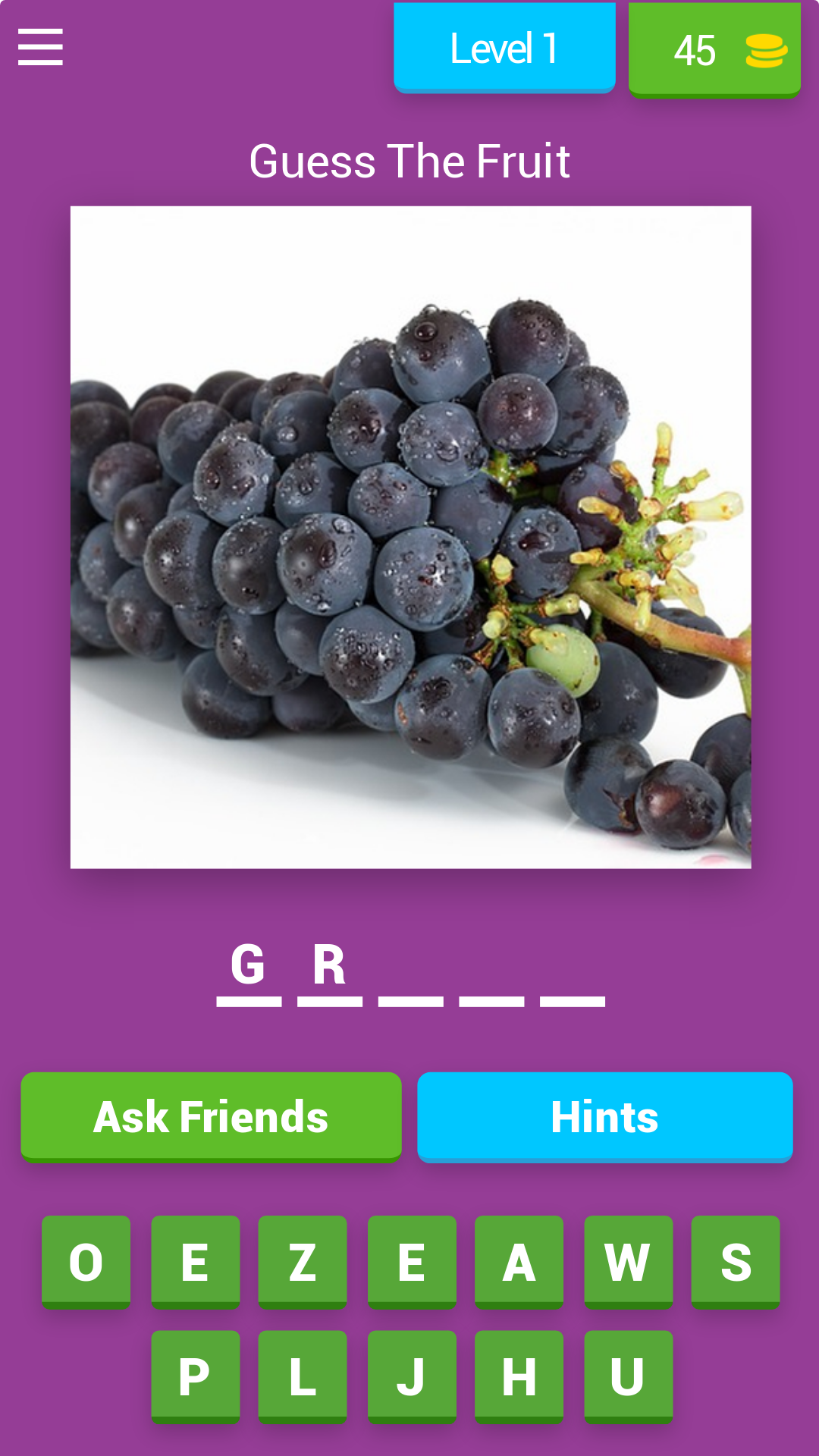Tap the letter tile O
819x1456 pixels.
point(86,1260)
